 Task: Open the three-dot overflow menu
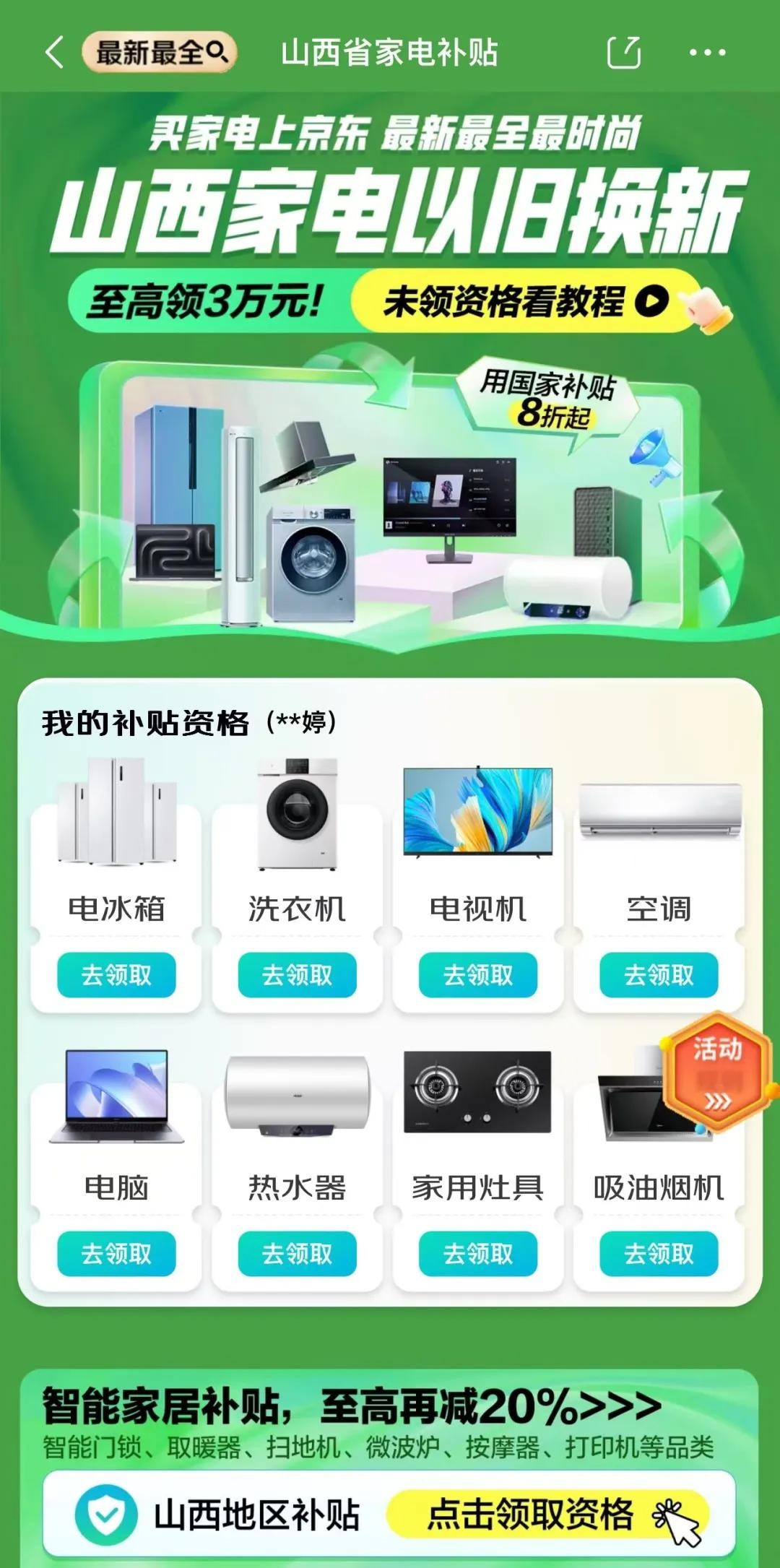[707, 53]
